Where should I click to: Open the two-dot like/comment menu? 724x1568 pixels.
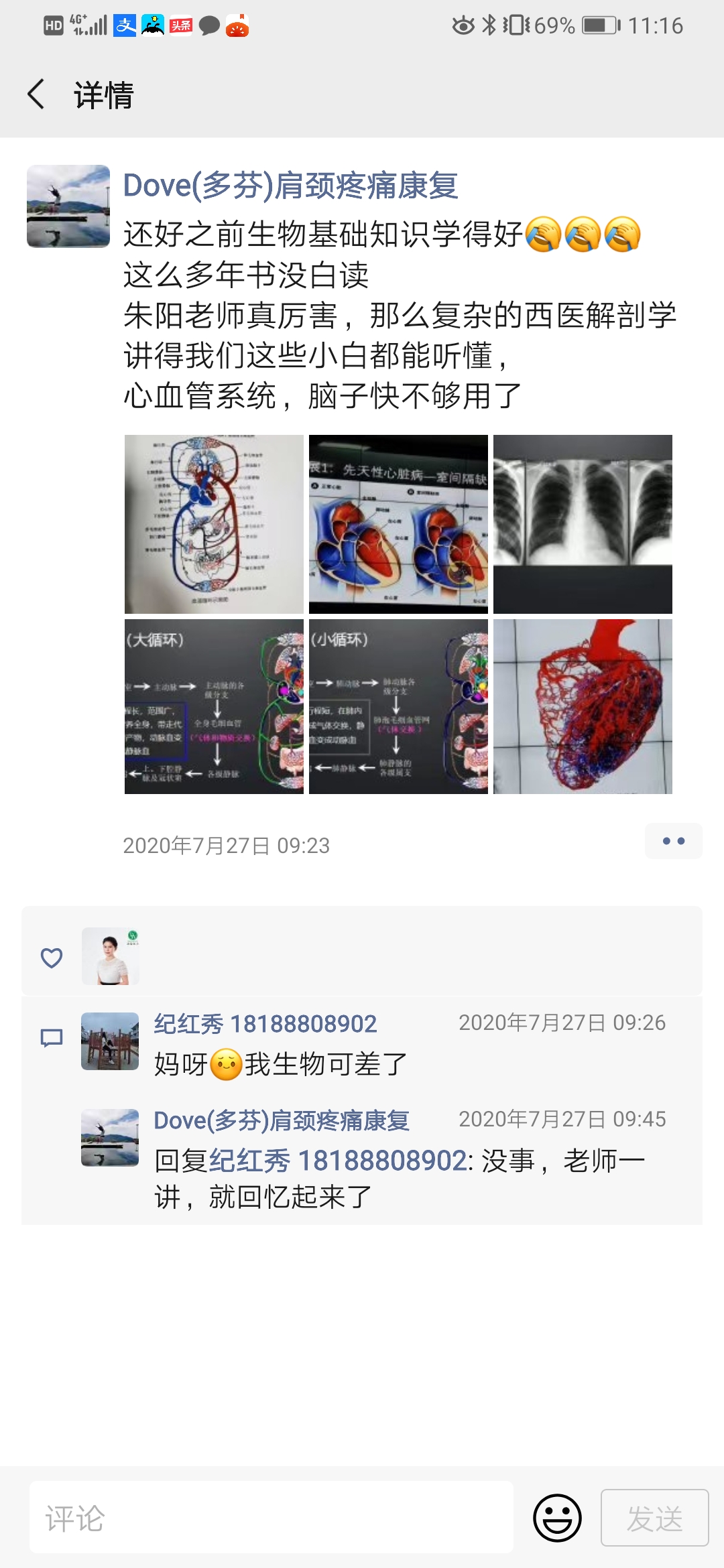[x=673, y=841]
